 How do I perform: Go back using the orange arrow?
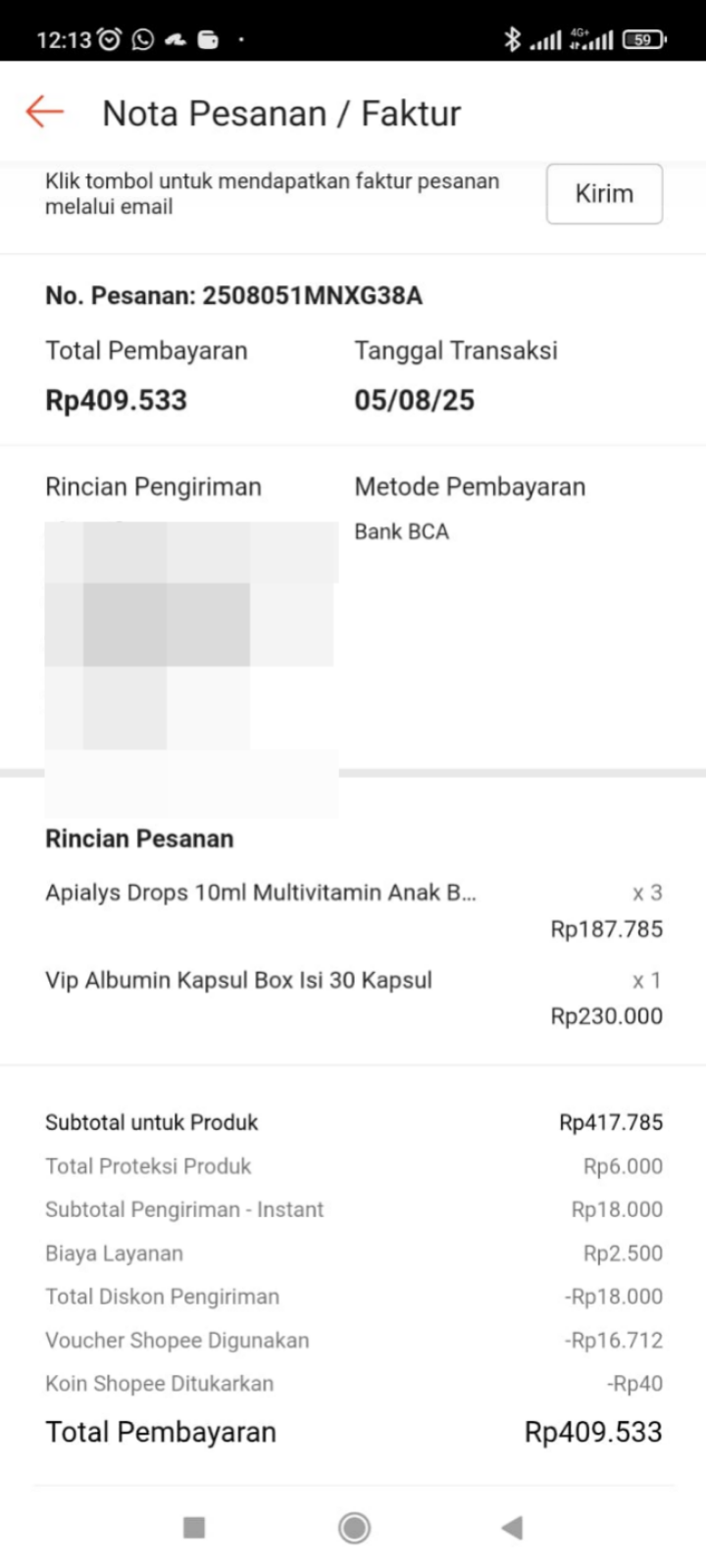pyautogui.click(x=45, y=113)
